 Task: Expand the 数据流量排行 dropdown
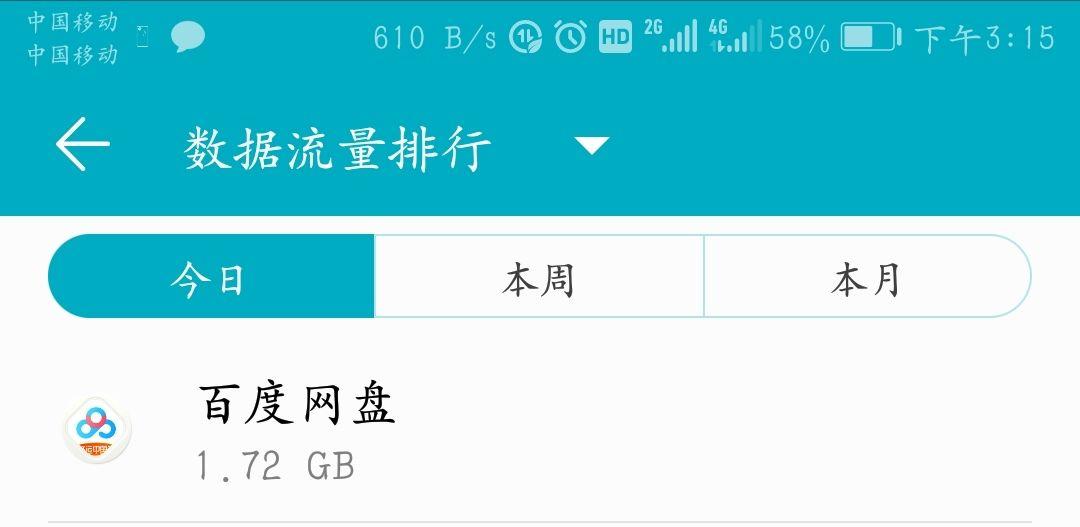tap(591, 146)
